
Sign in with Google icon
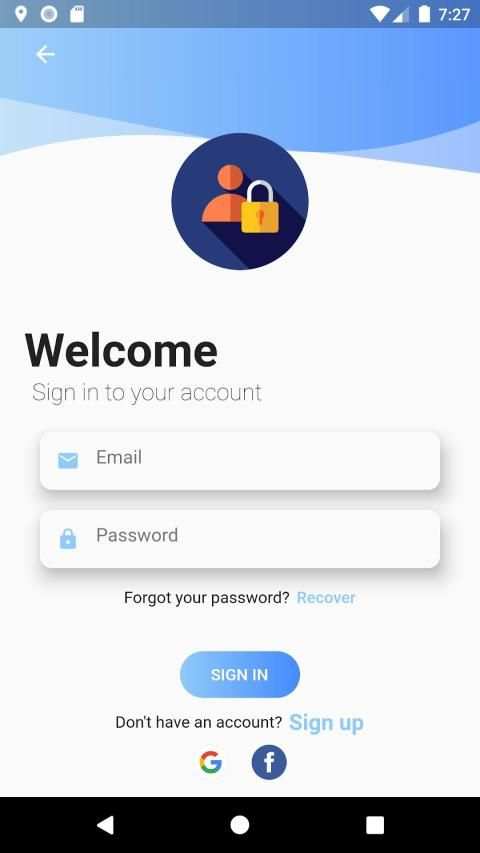coord(211,762)
